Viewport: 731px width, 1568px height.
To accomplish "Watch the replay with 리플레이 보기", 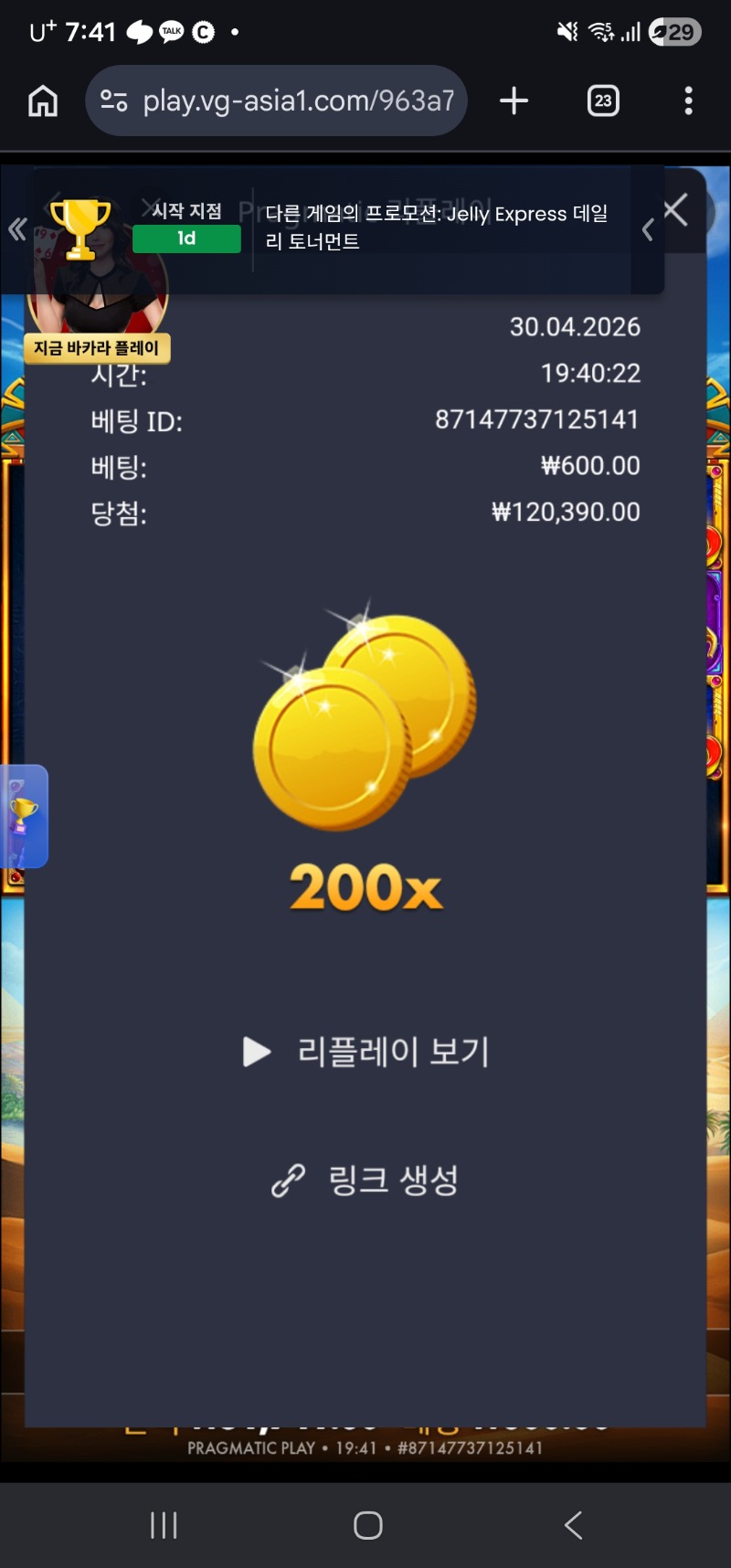I will pyautogui.click(x=367, y=1052).
